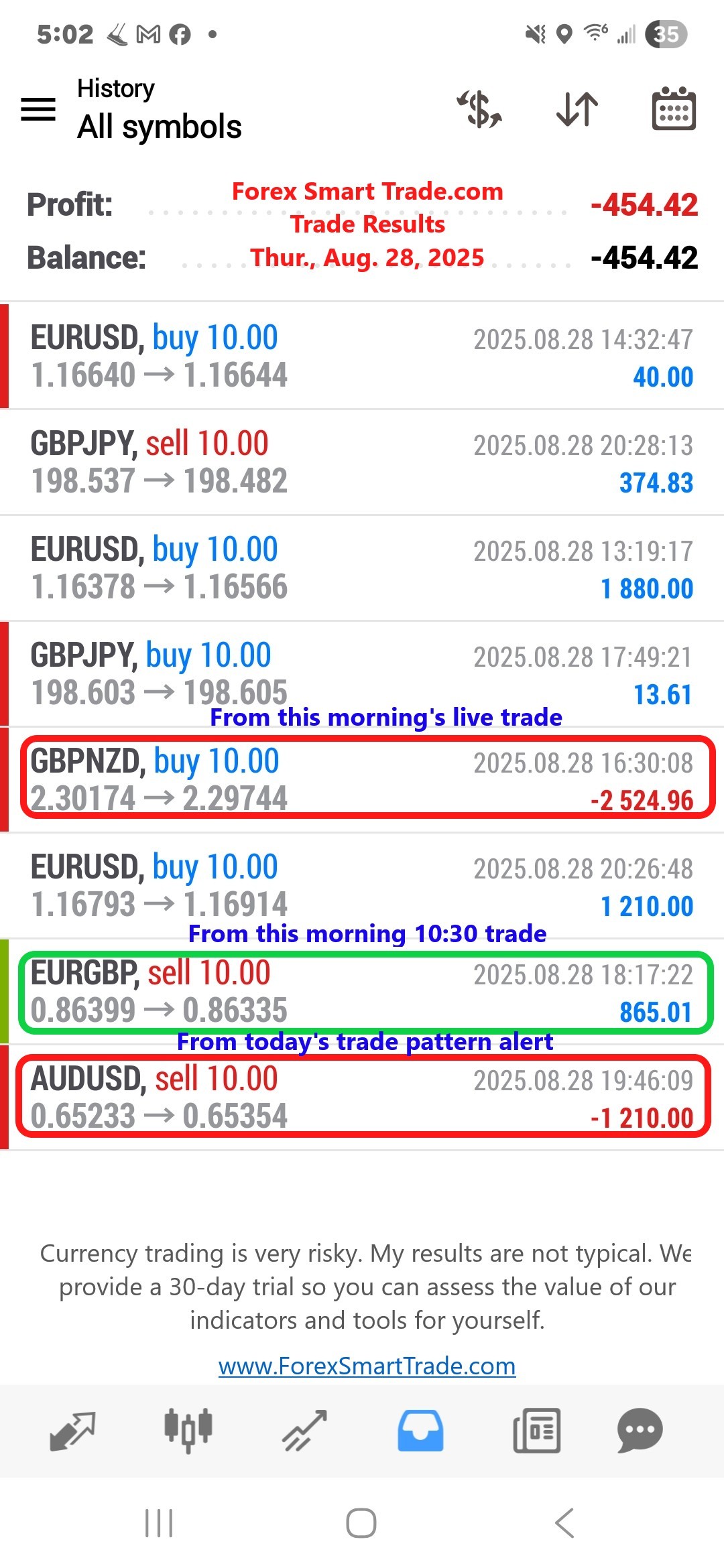Viewport: 724px width, 1568px height.
Task: Expand the GBPJPY buy trade details
Action: click(362, 673)
